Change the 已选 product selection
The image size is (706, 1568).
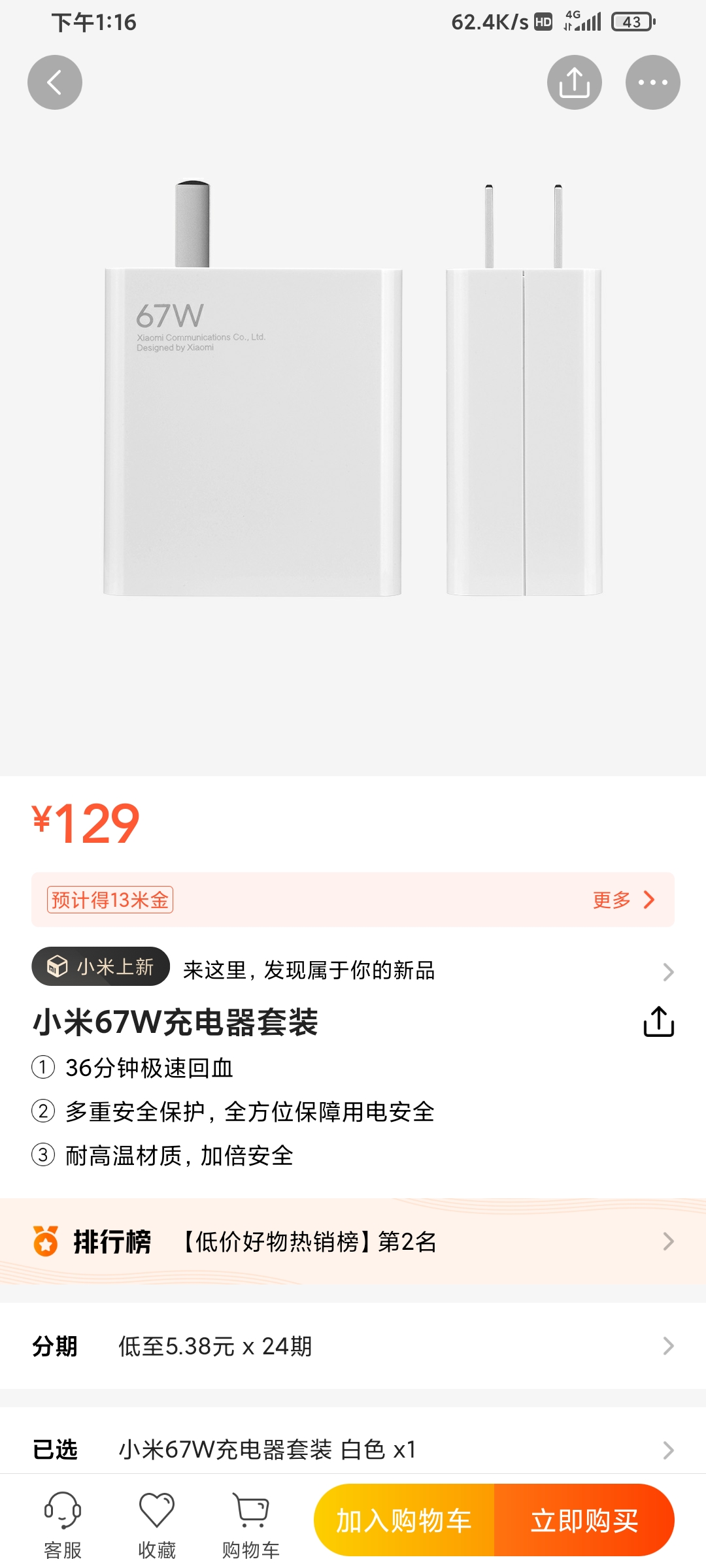[353, 1449]
